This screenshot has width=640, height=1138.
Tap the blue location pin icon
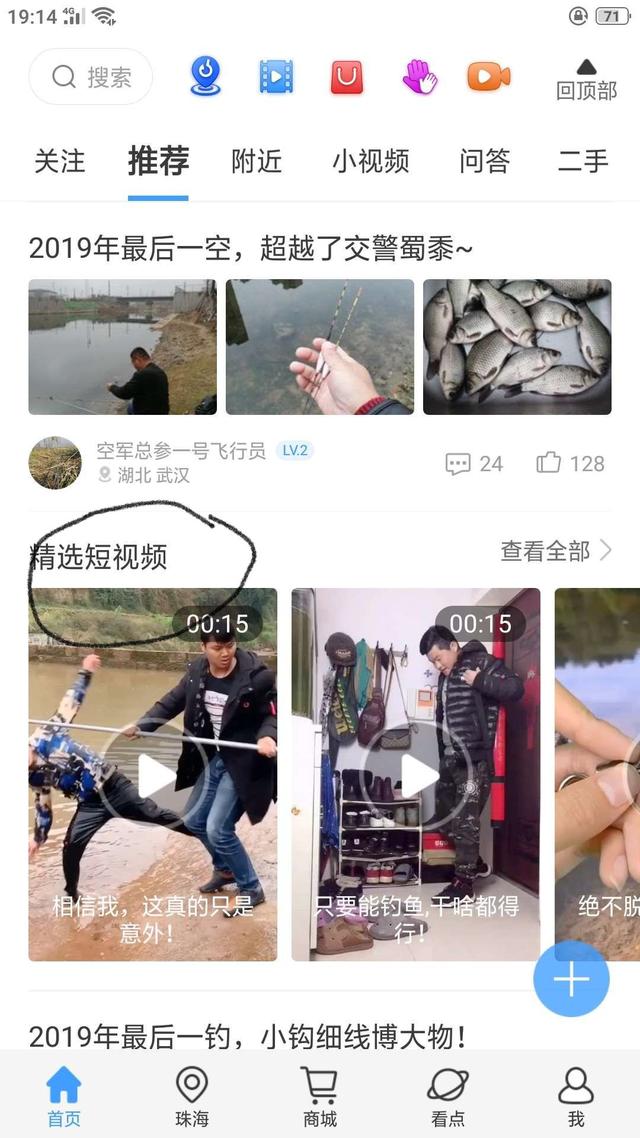tap(205, 77)
